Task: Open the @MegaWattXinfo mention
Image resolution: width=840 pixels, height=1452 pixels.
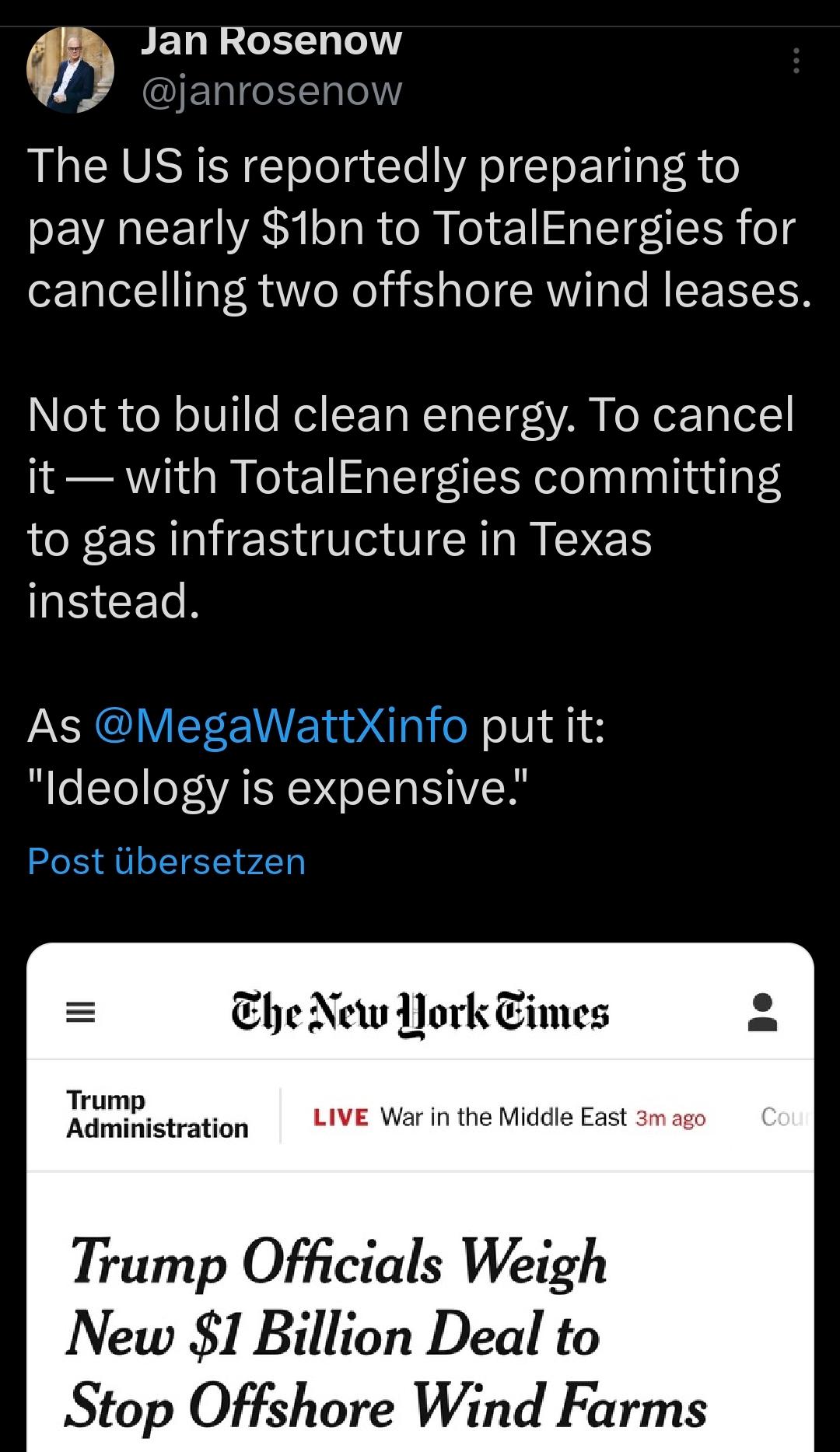Action: pyautogui.click(x=281, y=725)
